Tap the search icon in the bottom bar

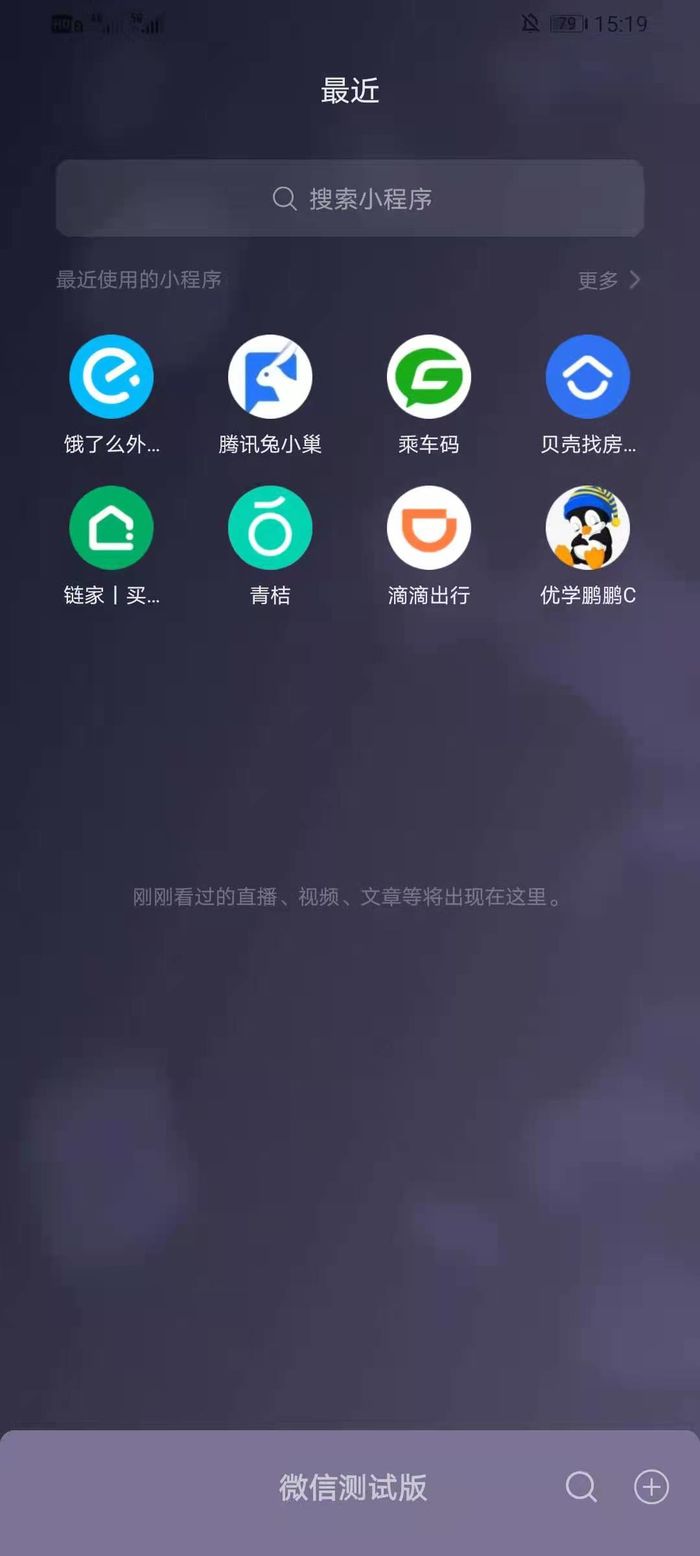coord(581,1487)
